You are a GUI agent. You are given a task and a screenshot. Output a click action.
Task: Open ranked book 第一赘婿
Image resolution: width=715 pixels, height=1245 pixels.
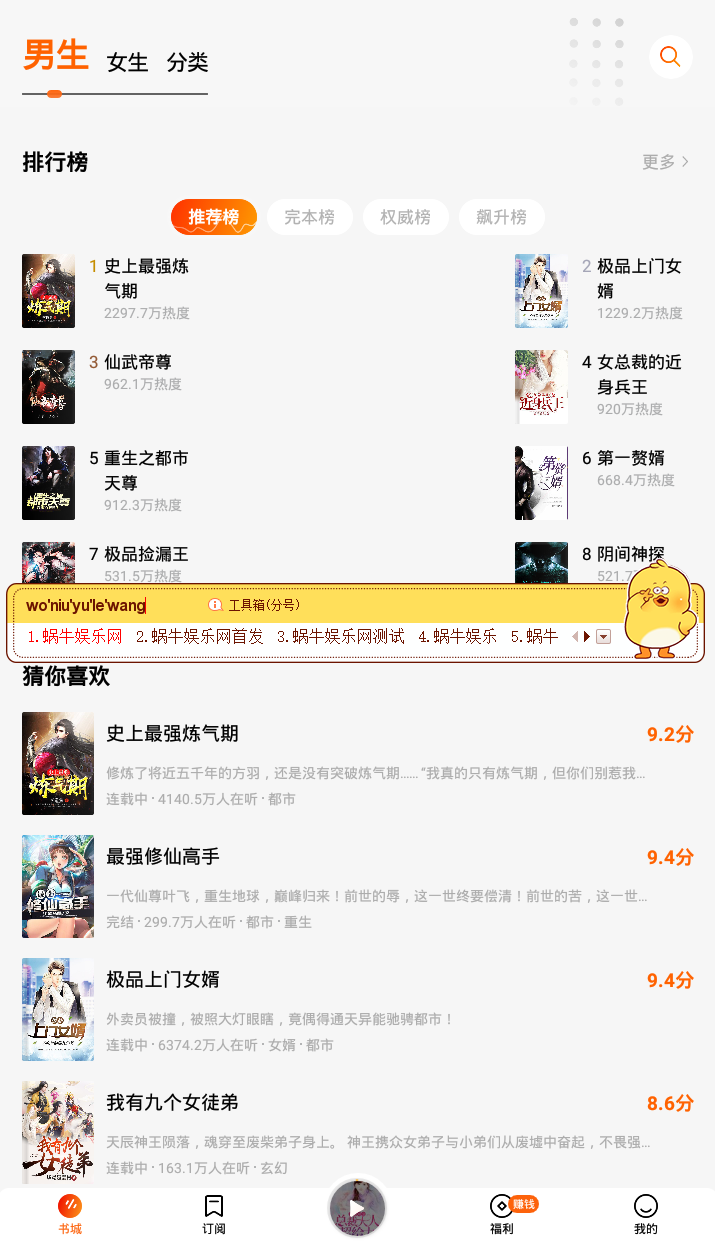630,458
